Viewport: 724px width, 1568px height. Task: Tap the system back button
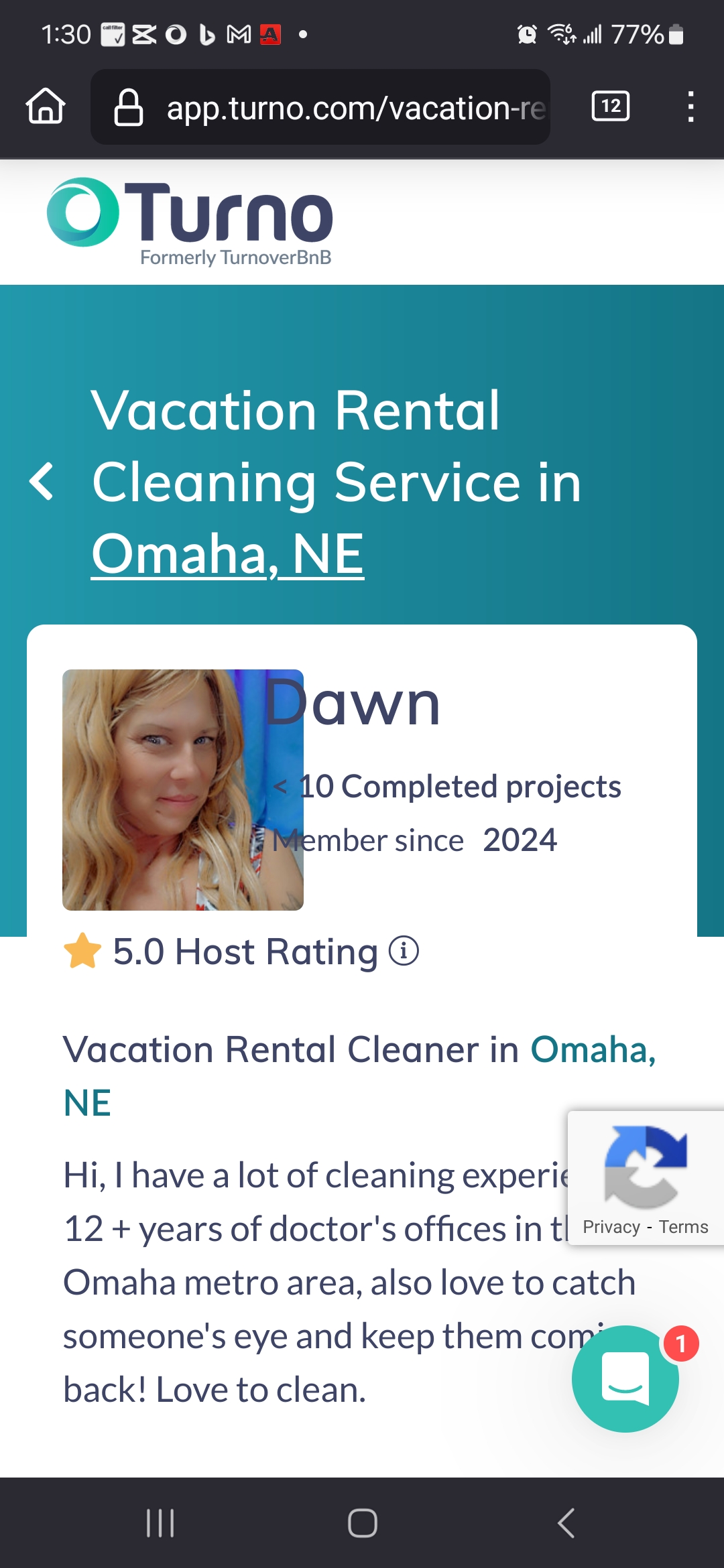(566, 1523)
